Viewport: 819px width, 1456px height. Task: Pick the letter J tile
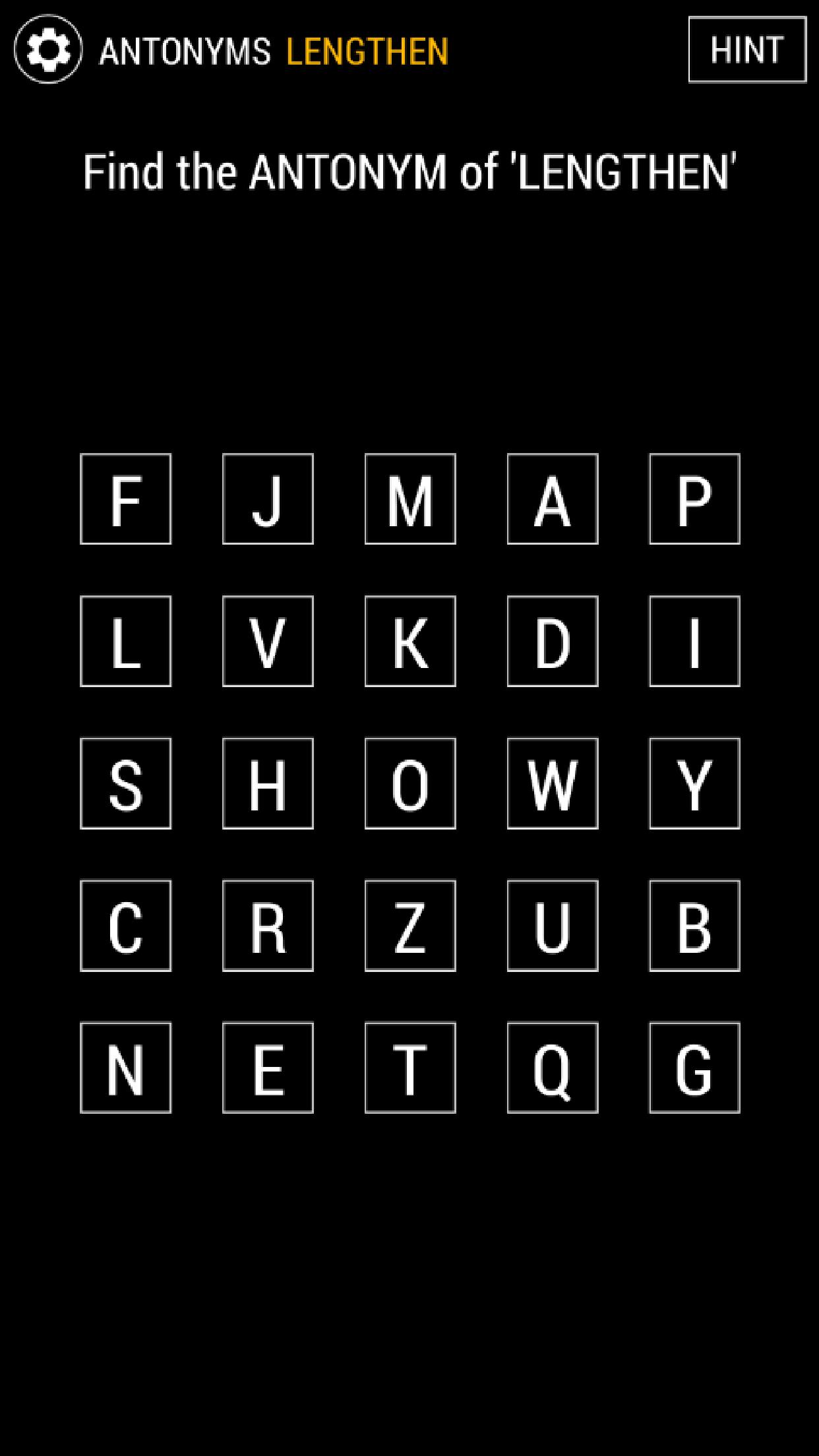pos(268,499)
